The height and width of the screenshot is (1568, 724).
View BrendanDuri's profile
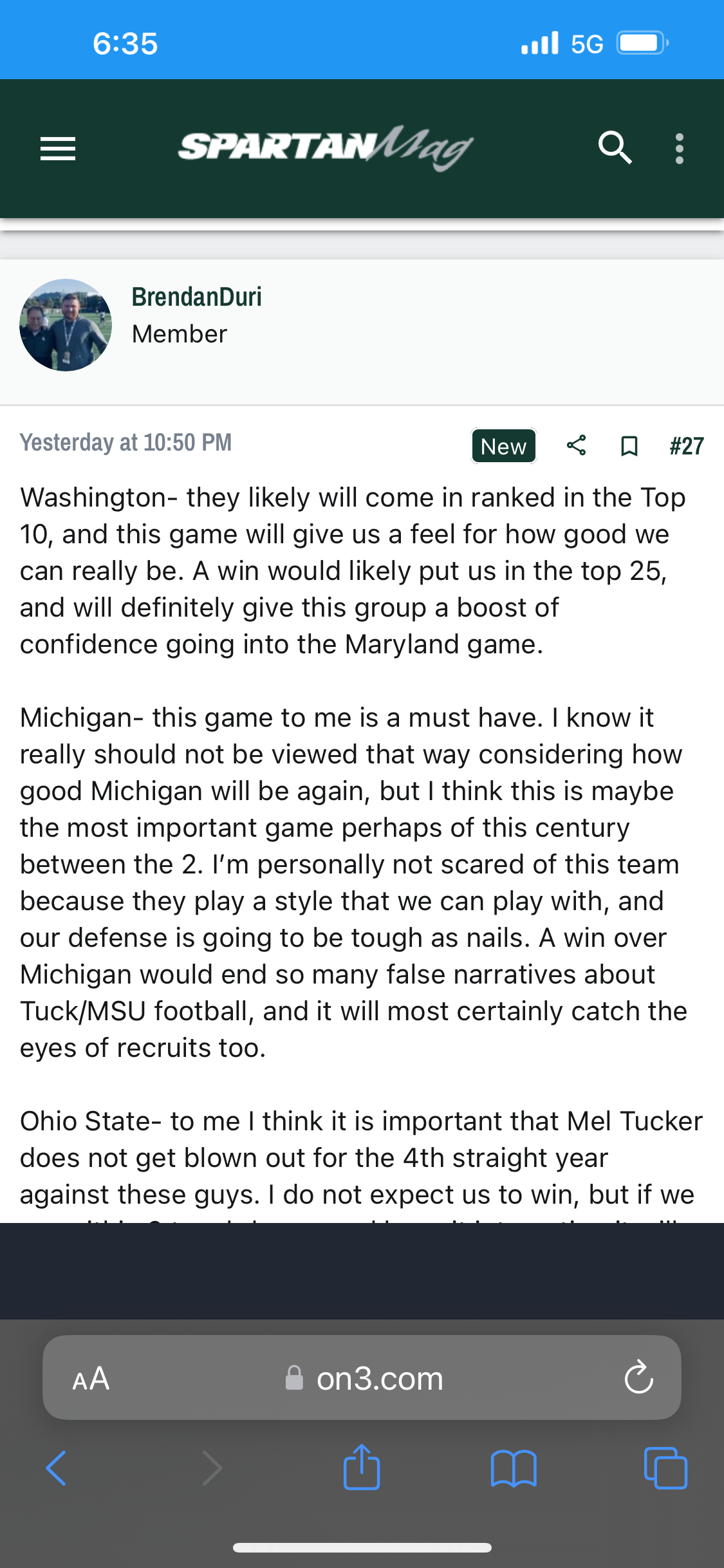197,297
